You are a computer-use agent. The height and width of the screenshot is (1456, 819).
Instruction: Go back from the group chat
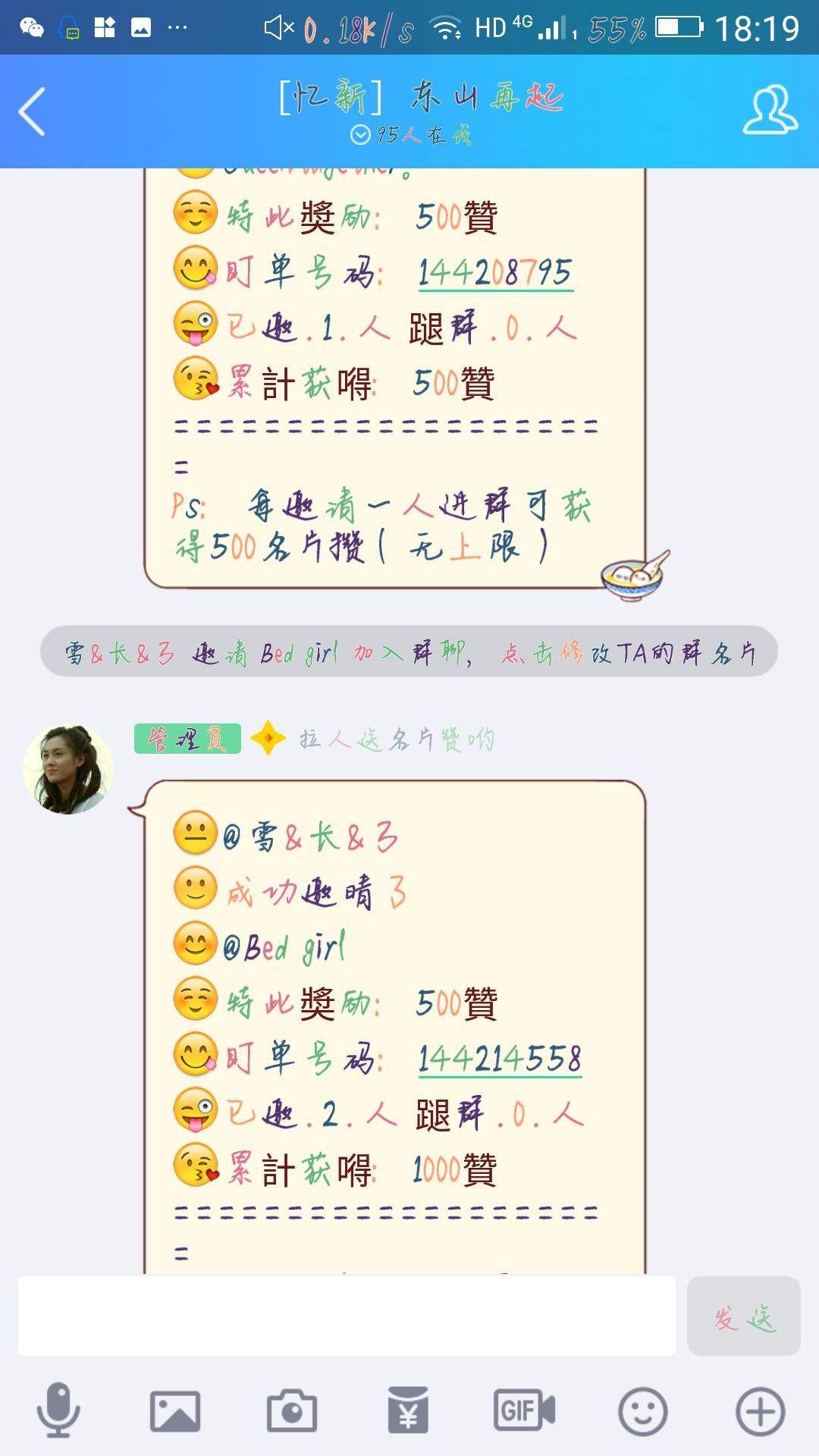[32, 111]
